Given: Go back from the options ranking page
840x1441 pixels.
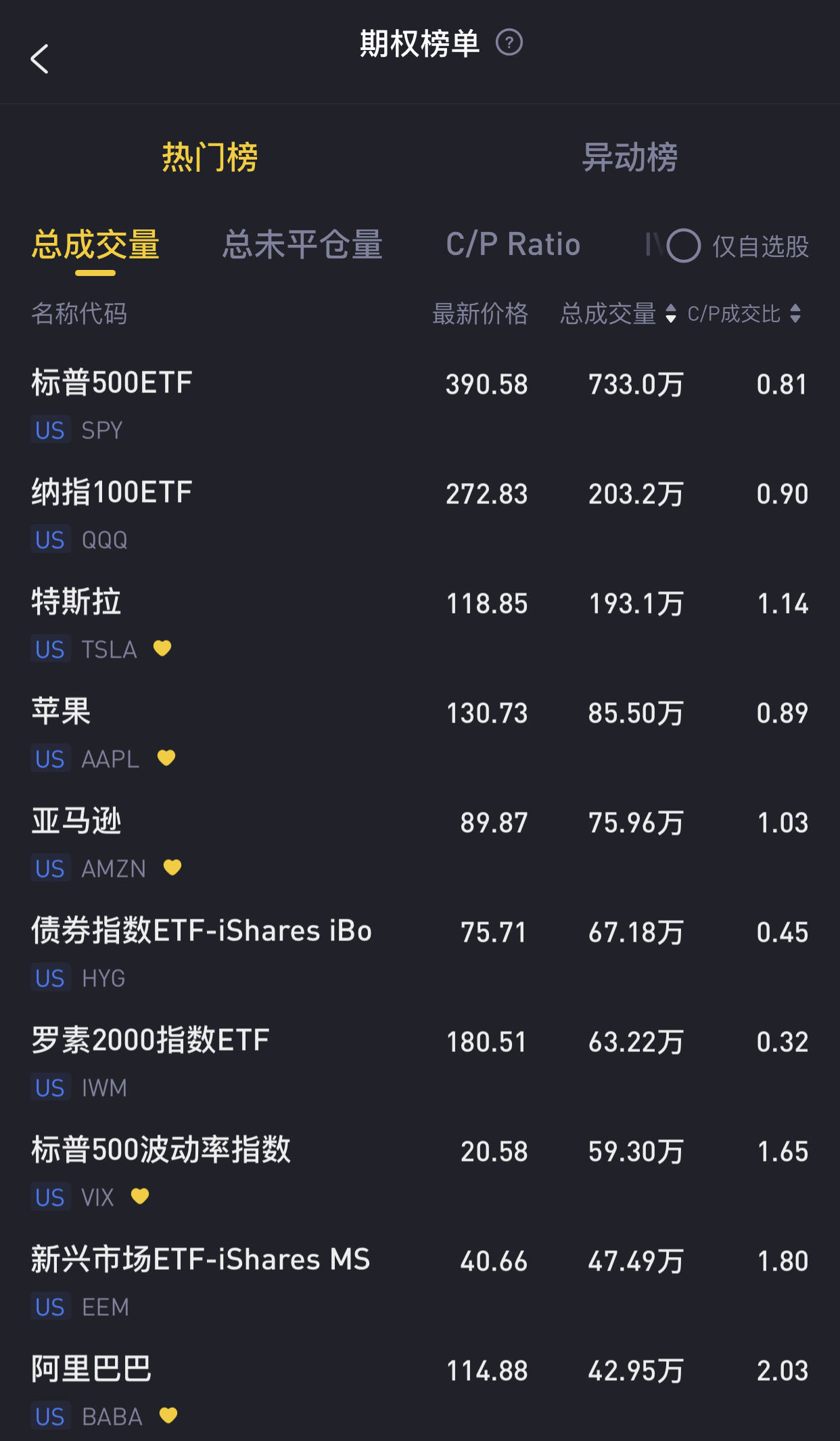Looking at the screenshot, I should pyautogui.click(x=40, y=59).
